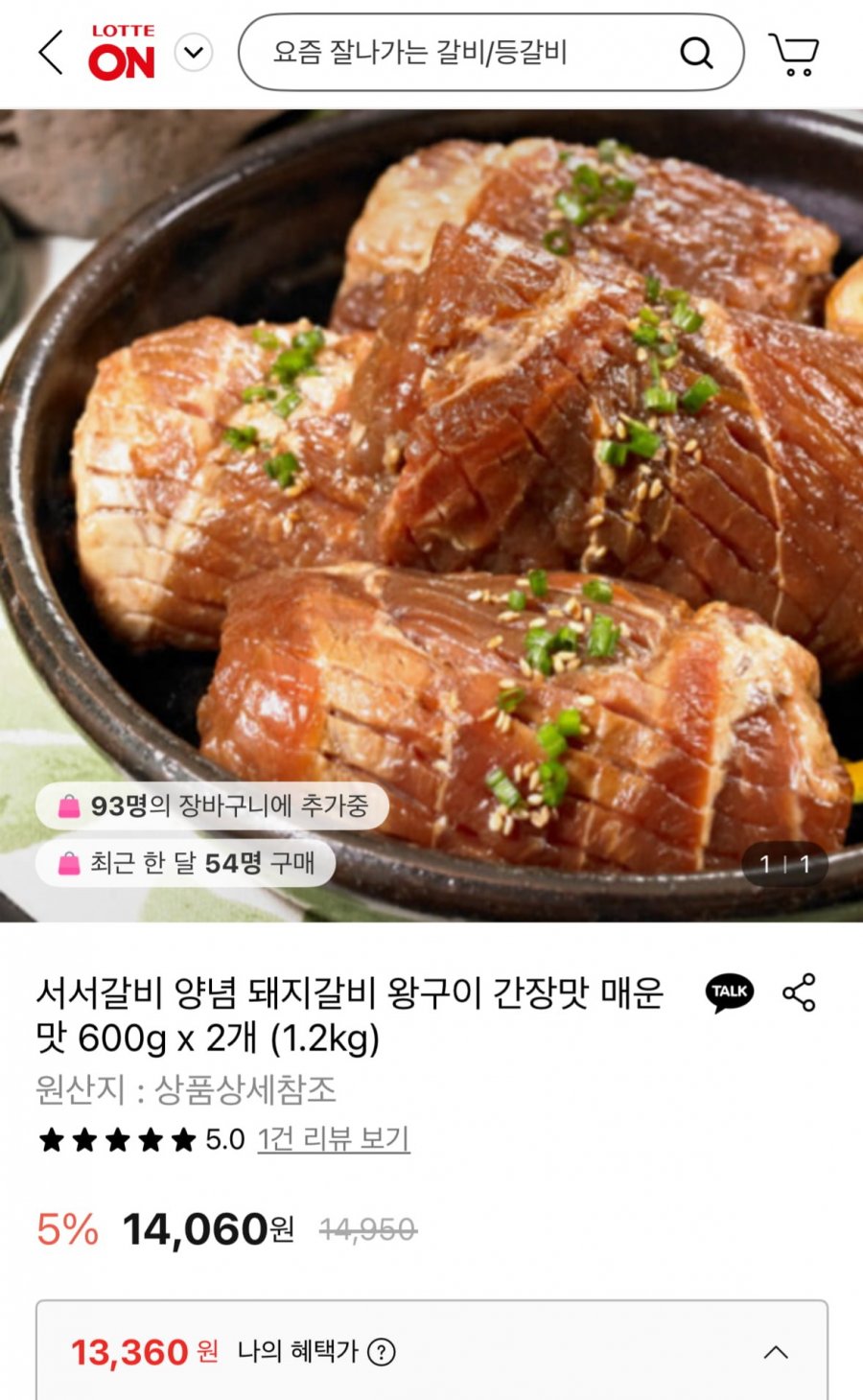Tap the share icon next to TALK

pyautogui.click(x=797, y=994)
